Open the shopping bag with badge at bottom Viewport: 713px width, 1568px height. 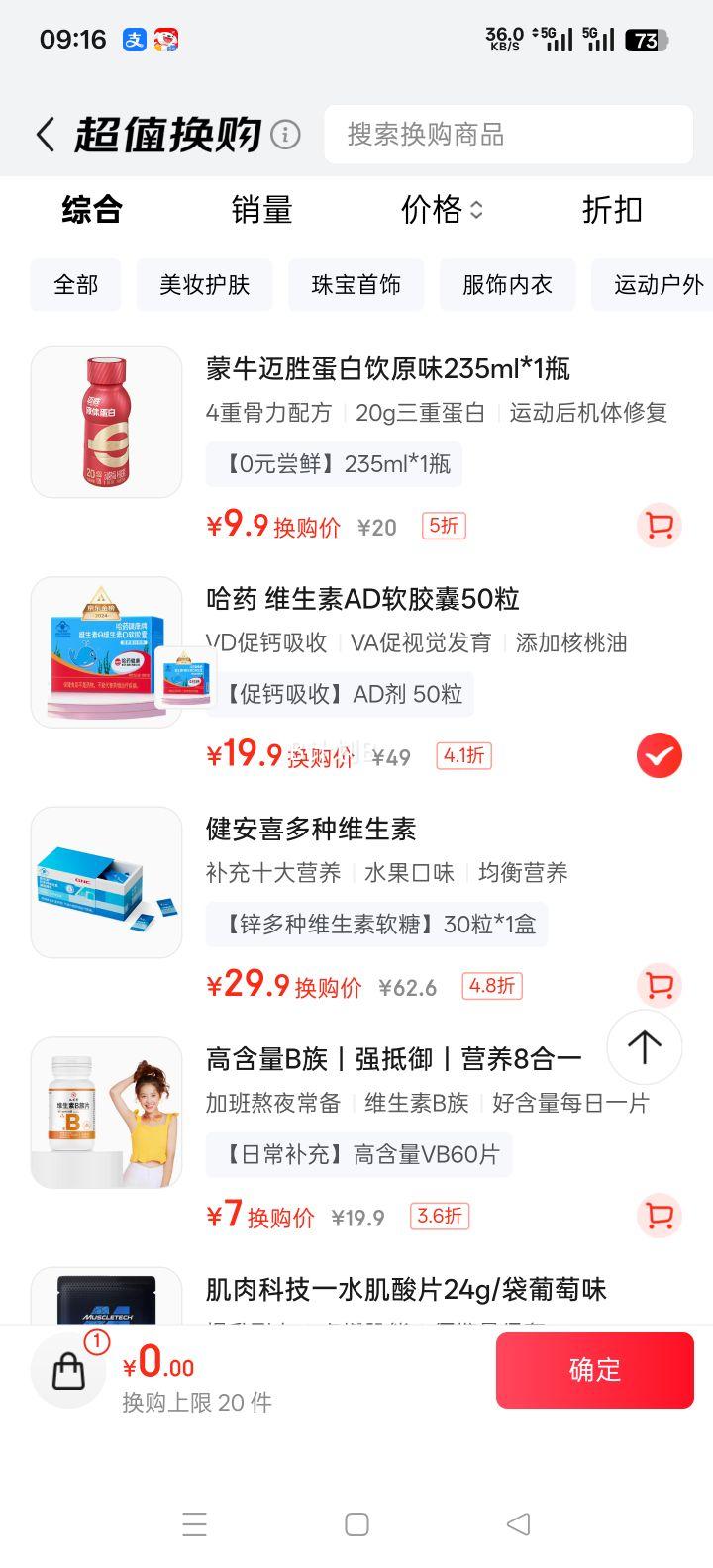[x=67, y=1370]
